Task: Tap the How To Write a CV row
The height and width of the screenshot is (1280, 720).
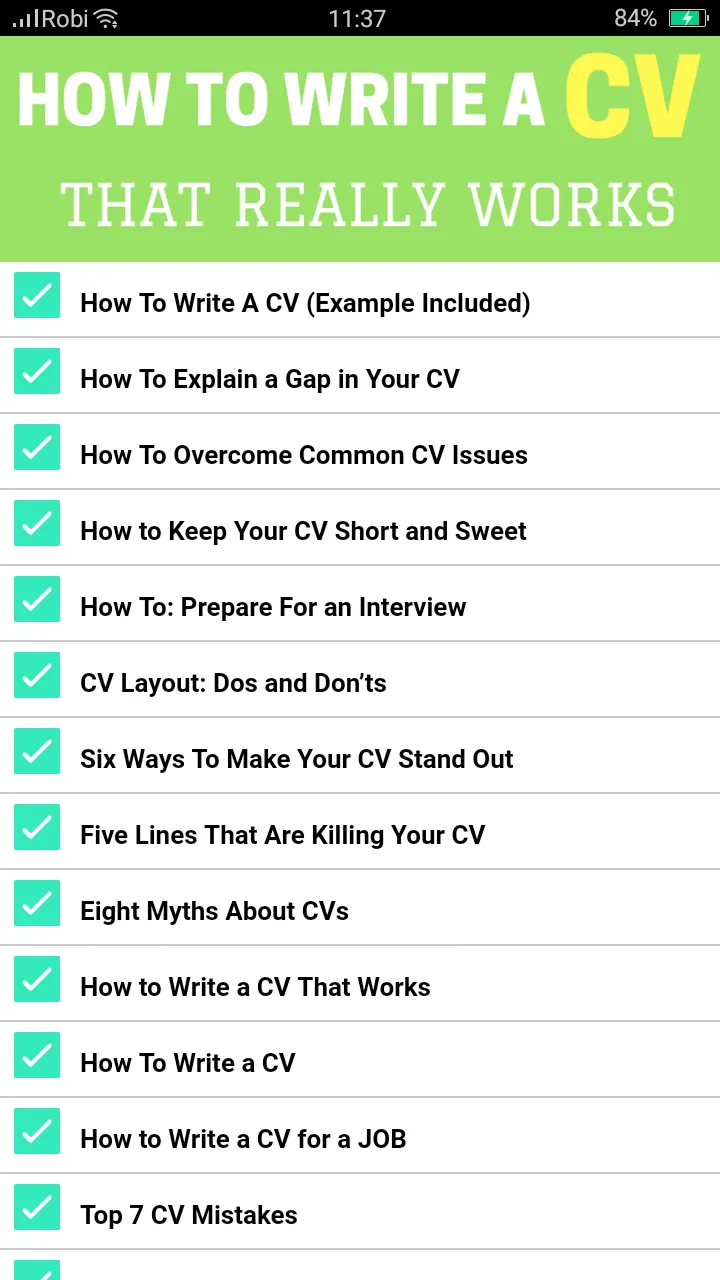Action: coord(188,1063)
